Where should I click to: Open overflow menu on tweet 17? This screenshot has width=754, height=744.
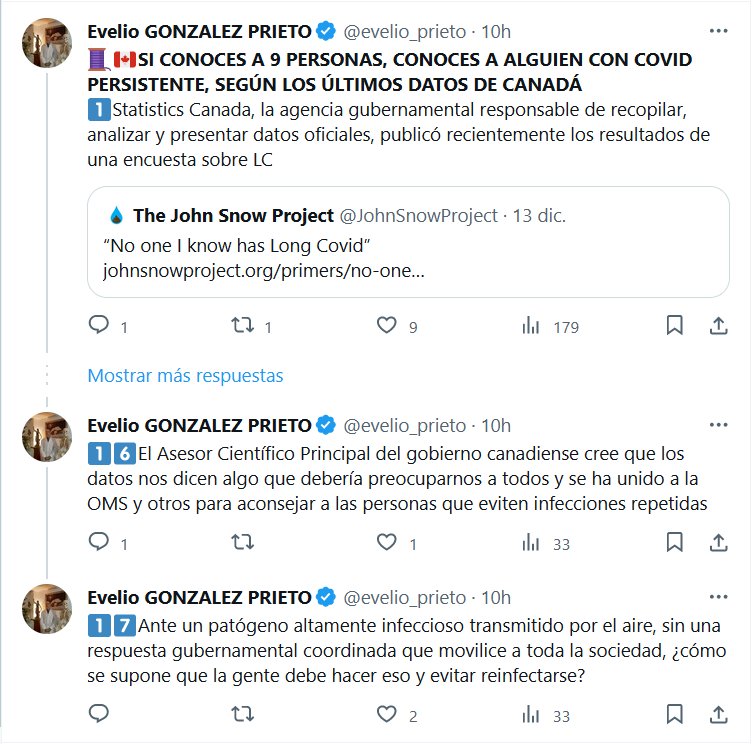tap(718, 598)
